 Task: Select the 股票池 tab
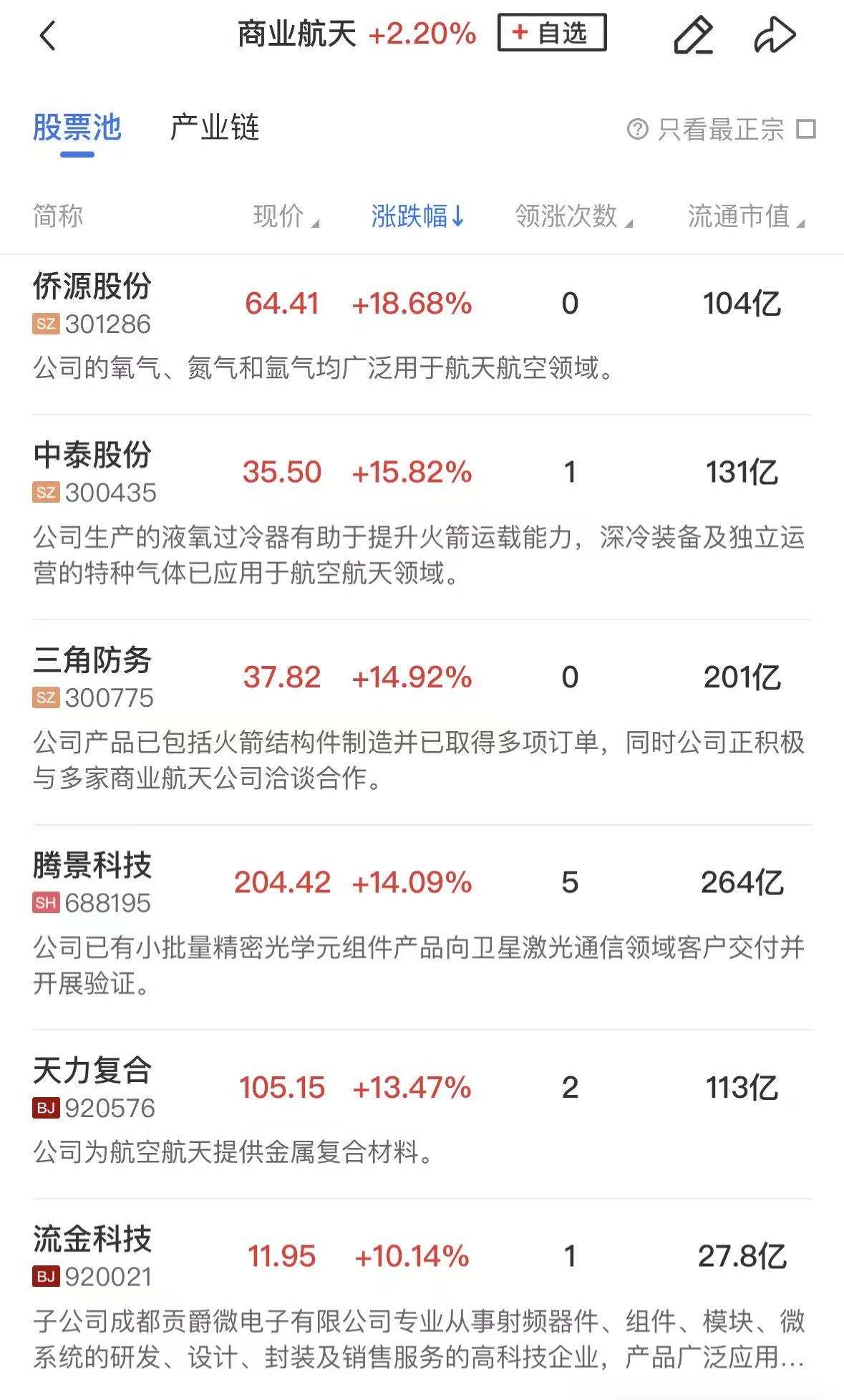point(77,128)
